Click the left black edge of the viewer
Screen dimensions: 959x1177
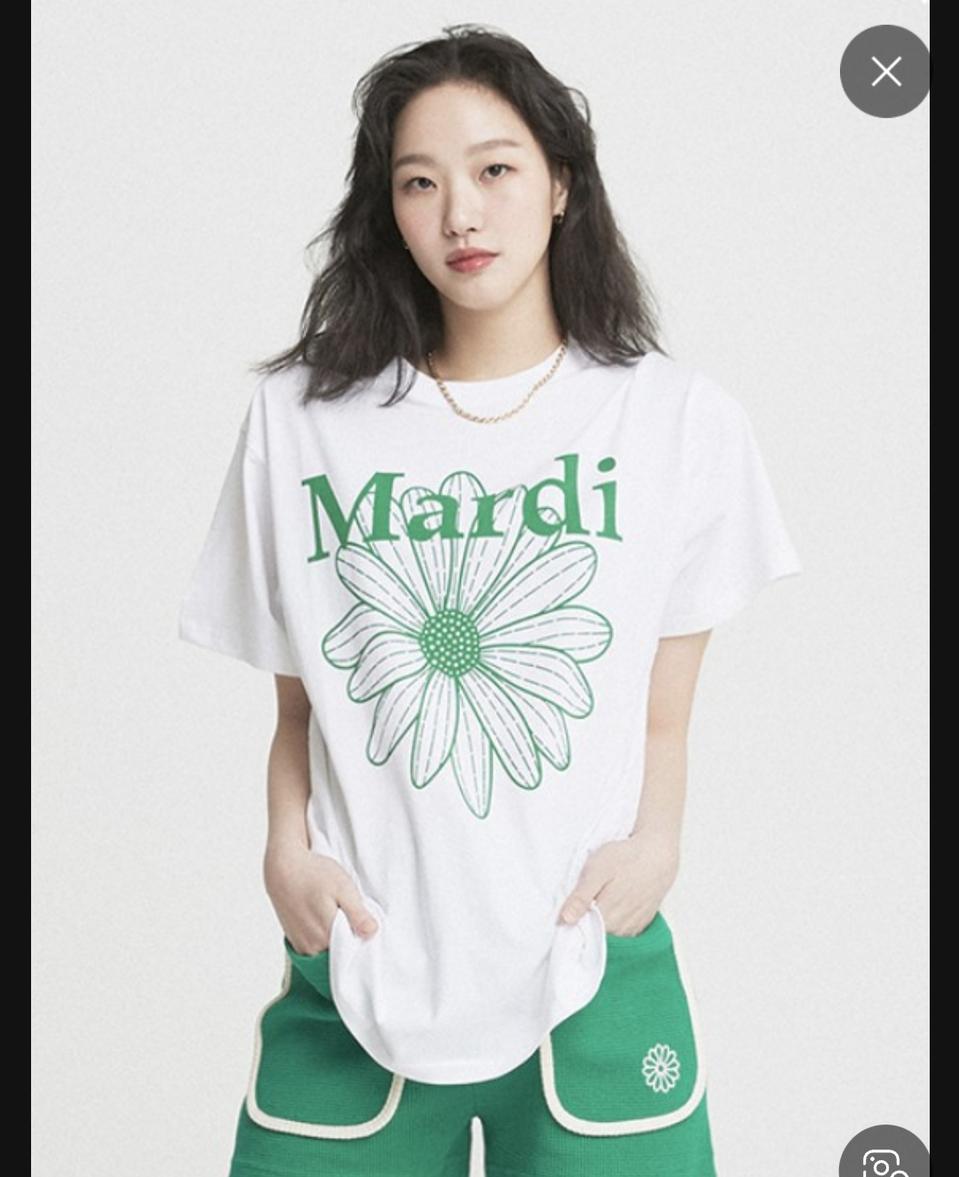point(15,588)
